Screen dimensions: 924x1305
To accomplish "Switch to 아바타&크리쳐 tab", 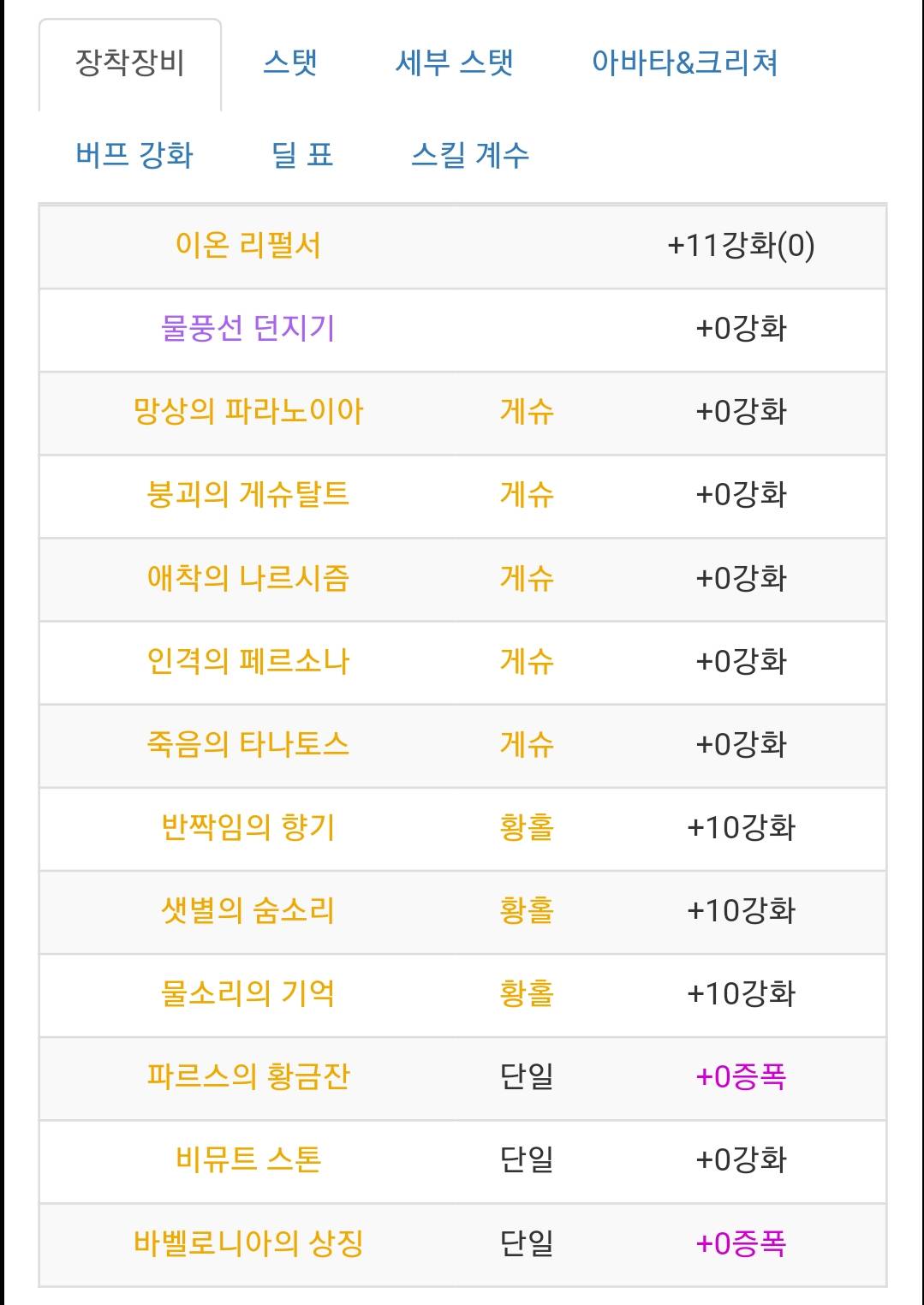I will pos(684,63).
